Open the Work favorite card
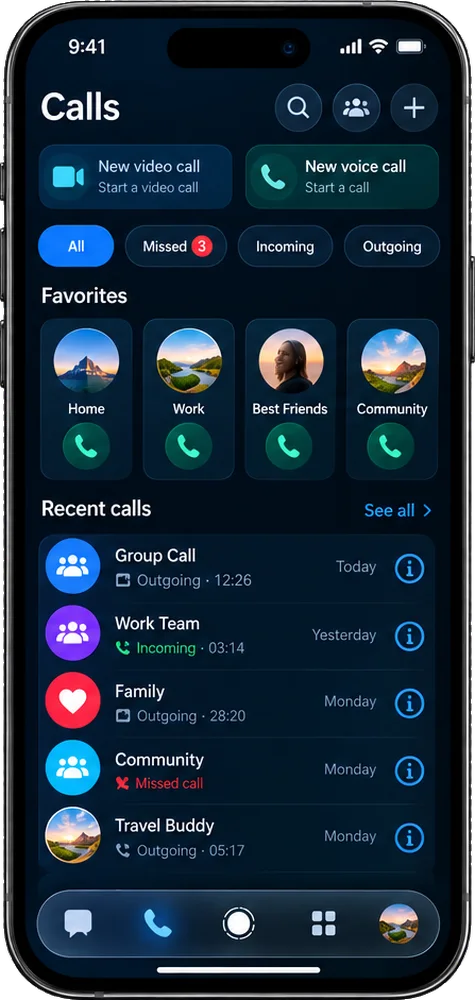This screenshot has height=1000, width=475. [189, 399]
